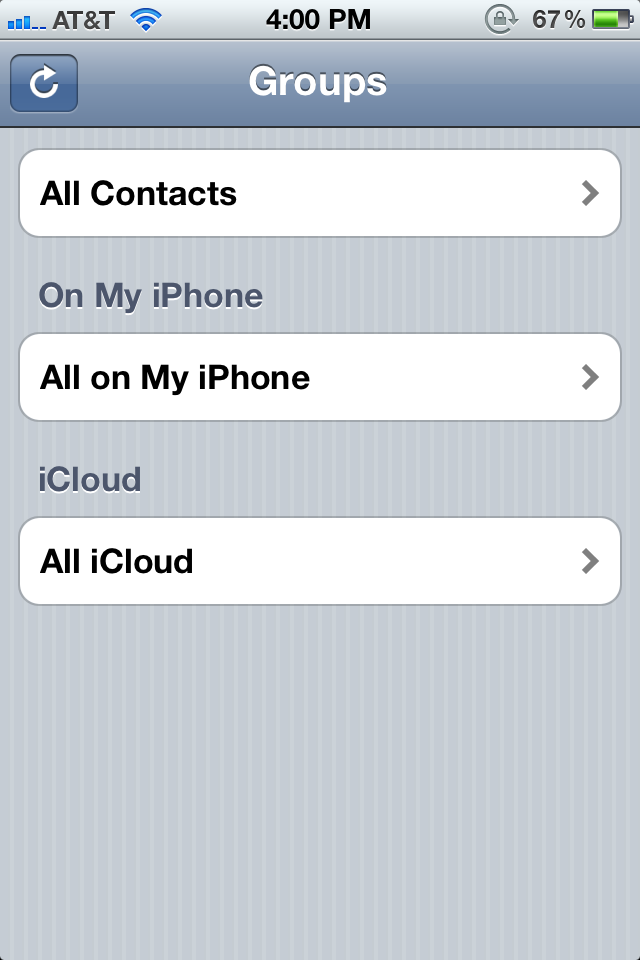
Task: Show the All iCloud contacts group
Action: [320, 561]
